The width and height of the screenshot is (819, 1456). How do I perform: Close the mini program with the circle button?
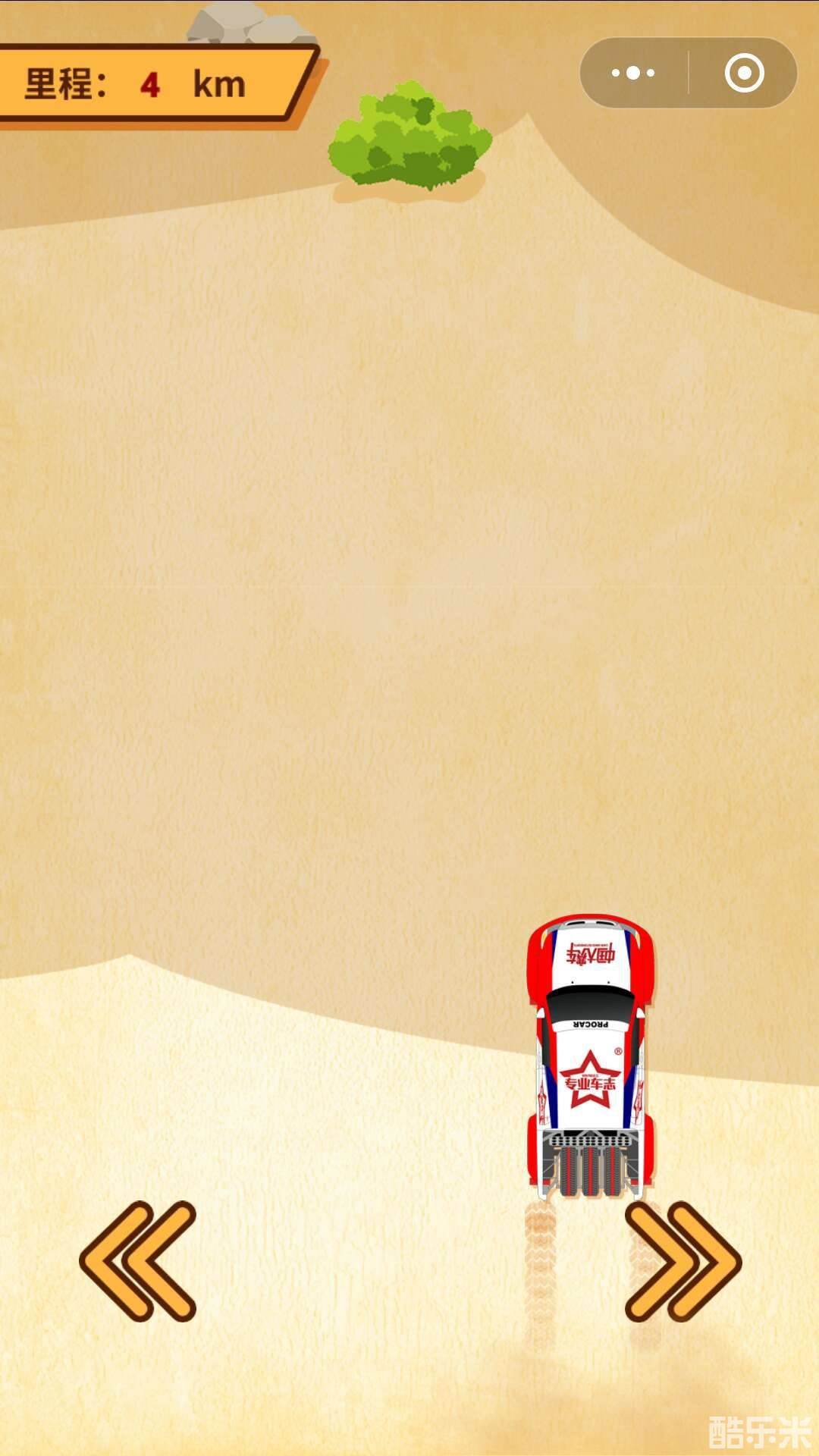click(x=744, y=74)
